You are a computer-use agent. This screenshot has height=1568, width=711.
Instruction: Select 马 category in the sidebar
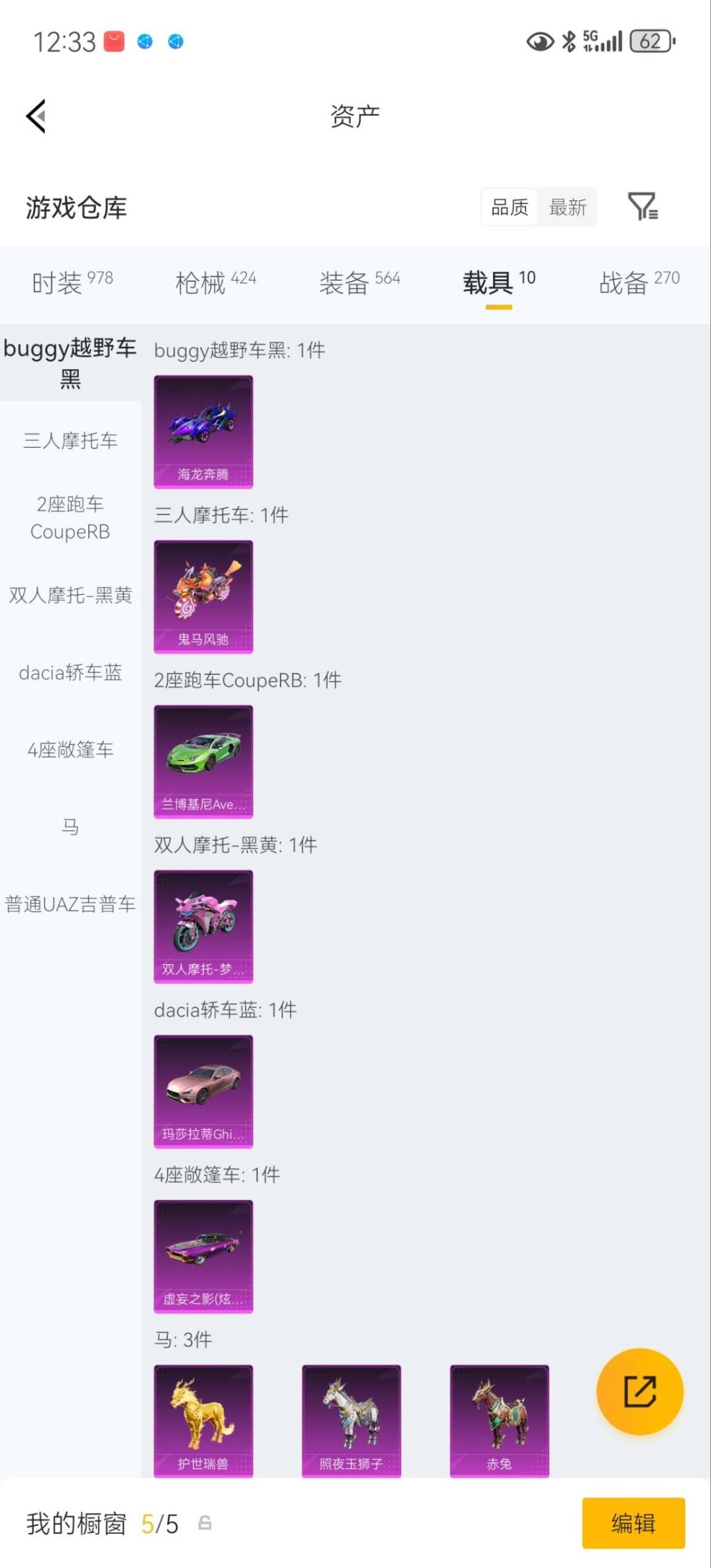pos(70,827)
